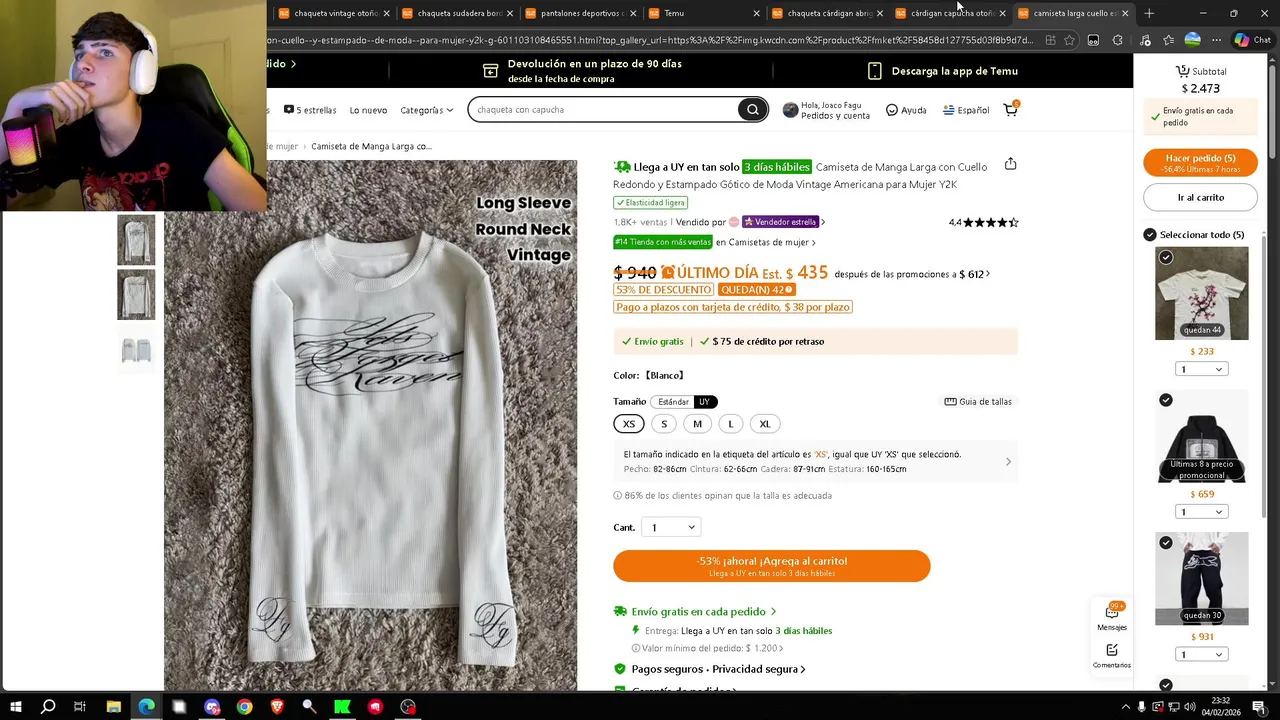Tap ¡Agrega al carrito! button

771,566
